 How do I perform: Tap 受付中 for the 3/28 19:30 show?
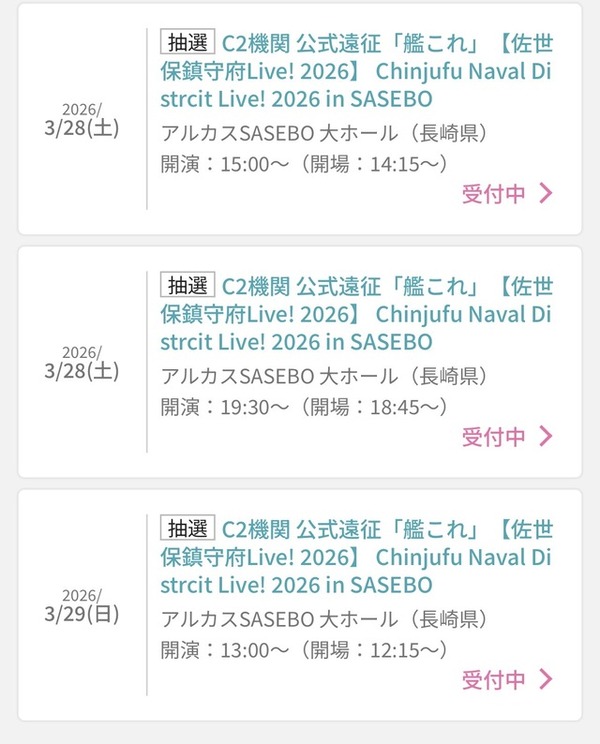pos(506,436)
